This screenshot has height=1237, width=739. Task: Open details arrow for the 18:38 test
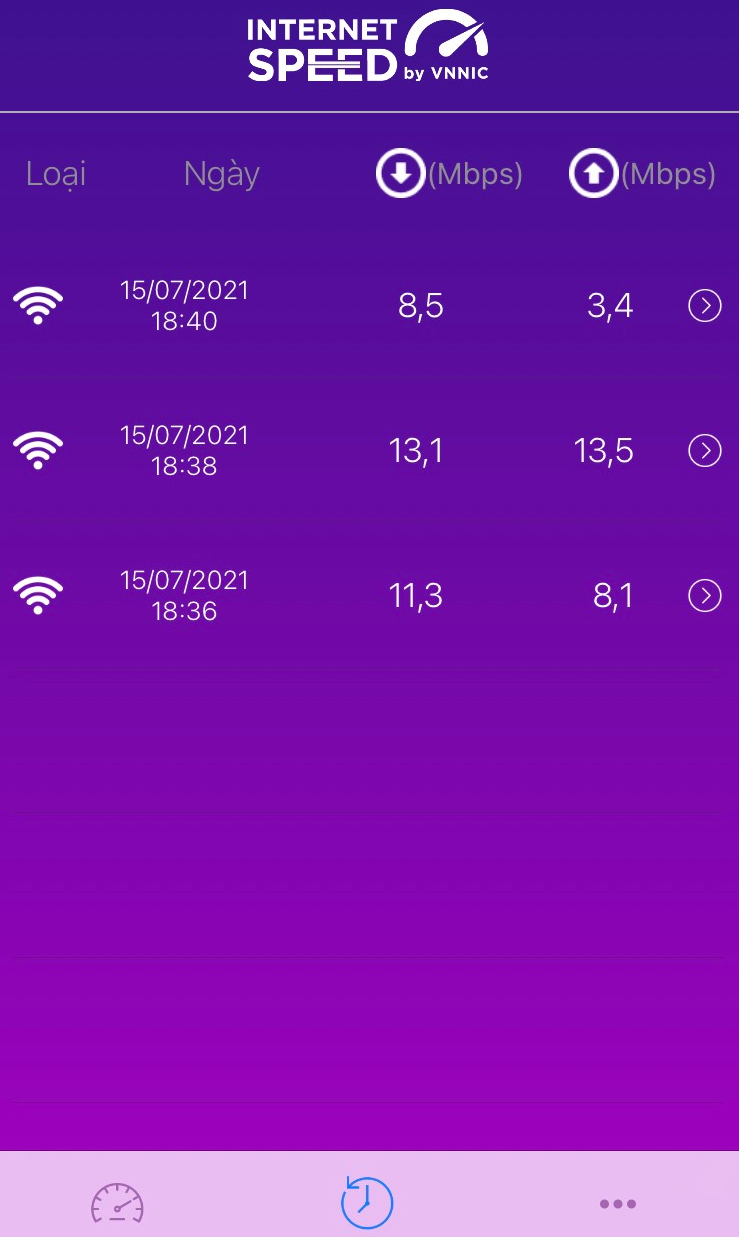tap(705, 451)
